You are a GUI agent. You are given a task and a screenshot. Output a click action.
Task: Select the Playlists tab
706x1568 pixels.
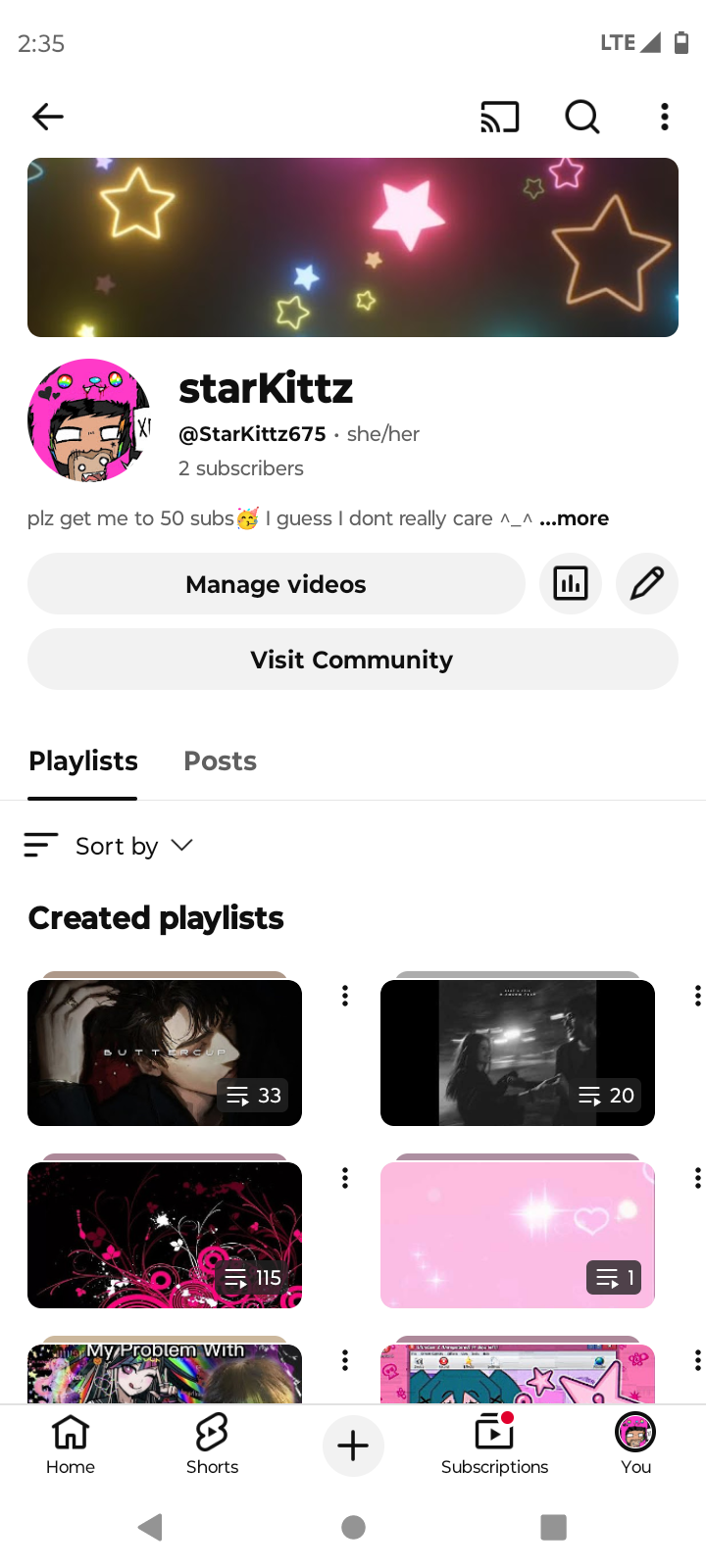click(x=83, y=761)
